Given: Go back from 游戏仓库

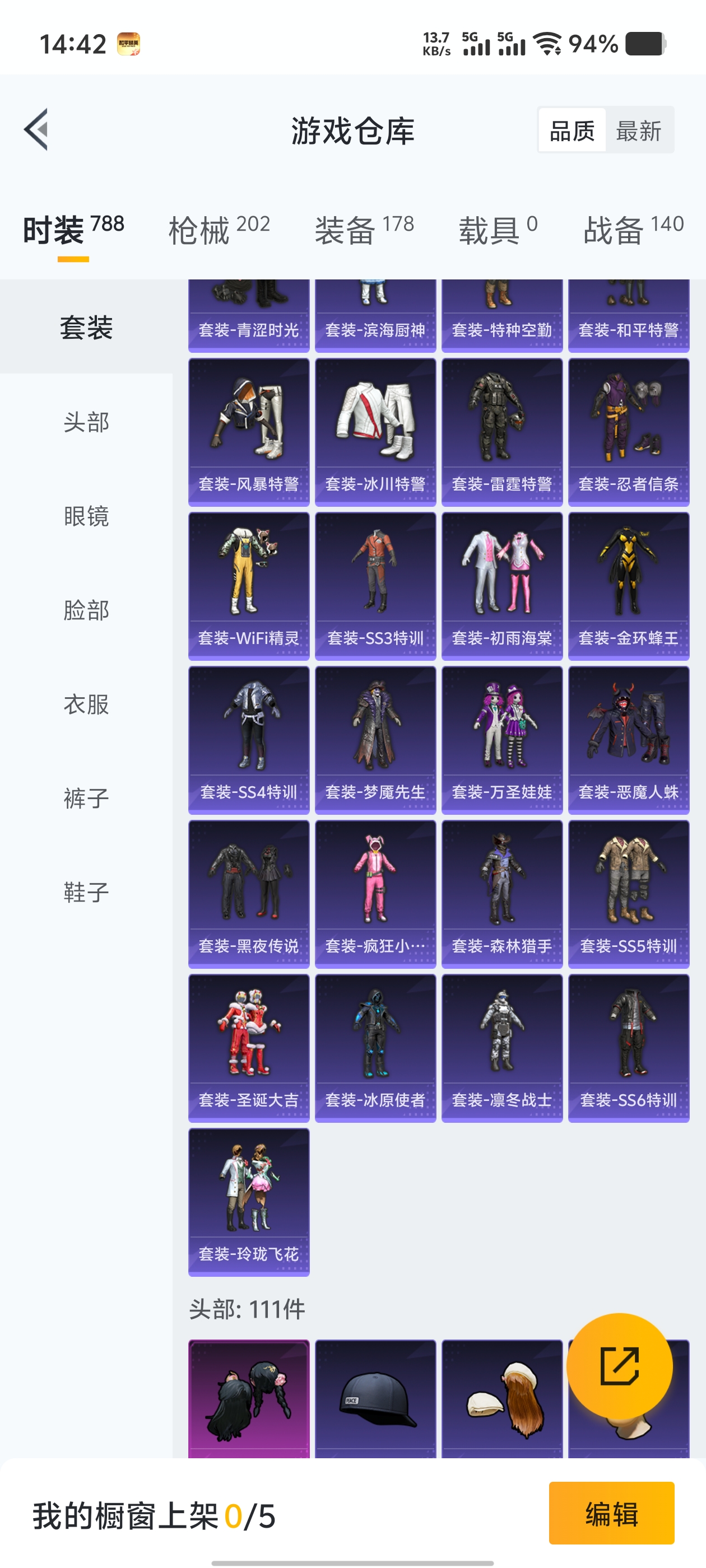Looking at the screenshot, I should coord(36,130).
